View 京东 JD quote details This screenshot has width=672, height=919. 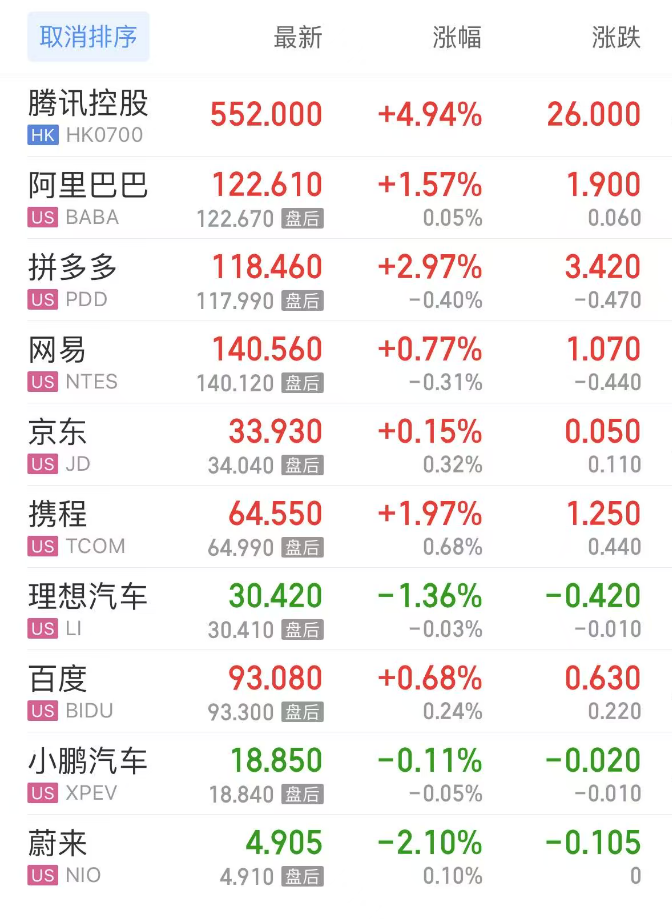click(x=58, y=445)
